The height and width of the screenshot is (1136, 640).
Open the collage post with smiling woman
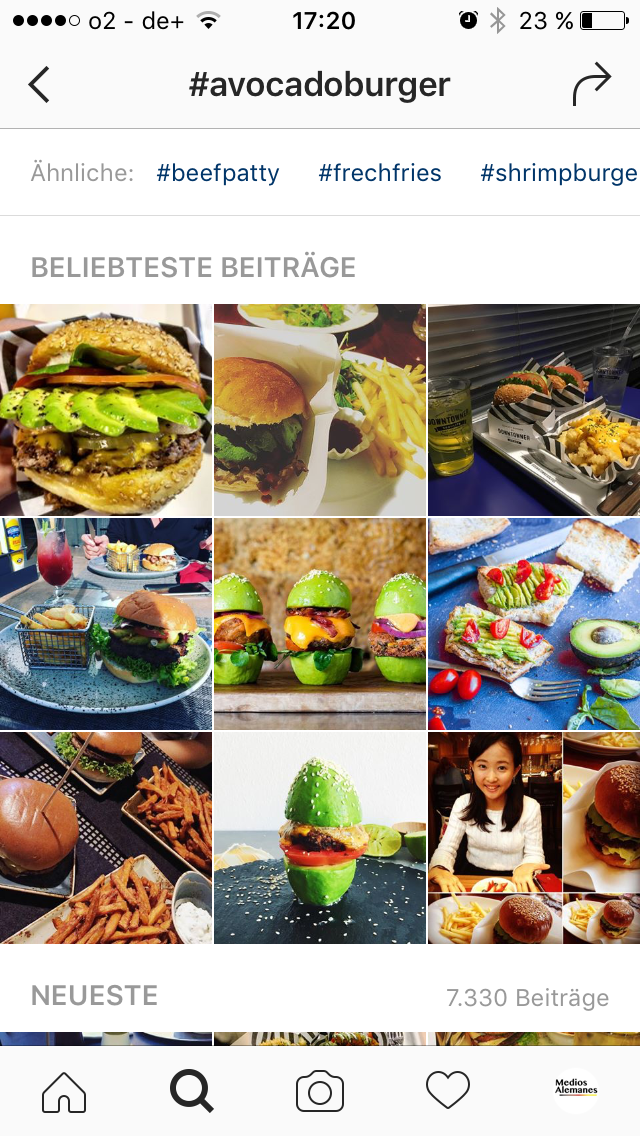[x=534, y=838]
